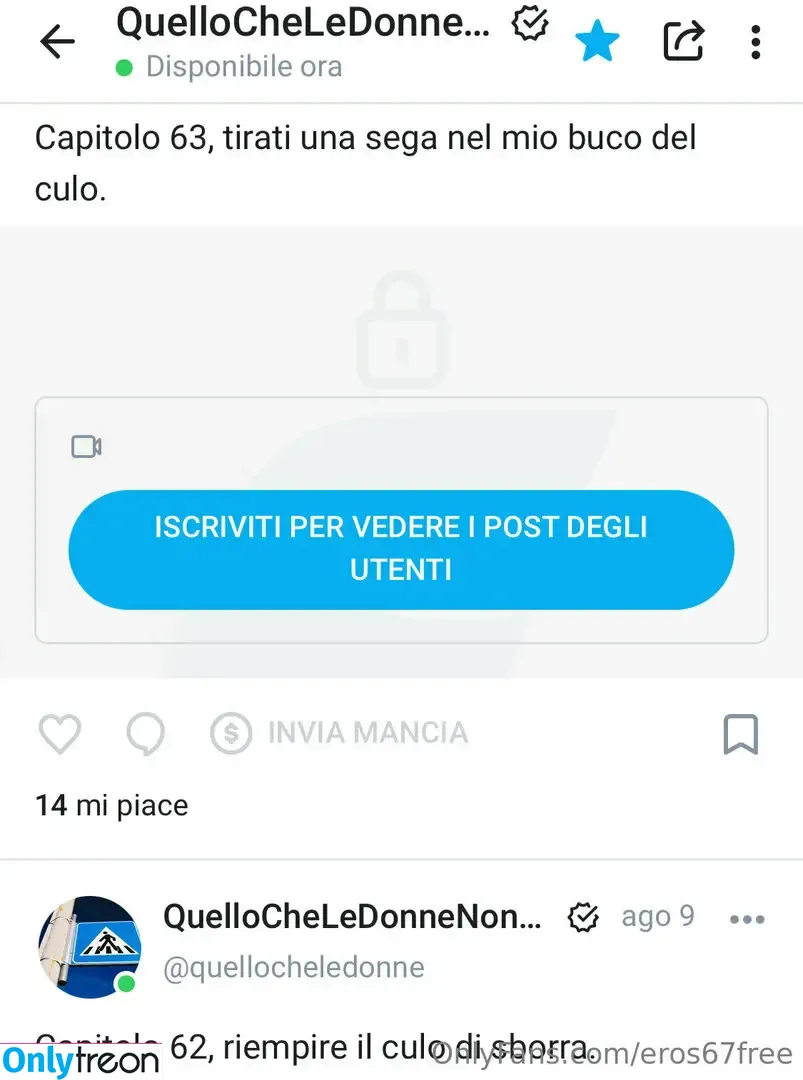Tap Iscriviti per vedere i post
The width and height of the screenshot is (803, 1080).
coord(401,549)
